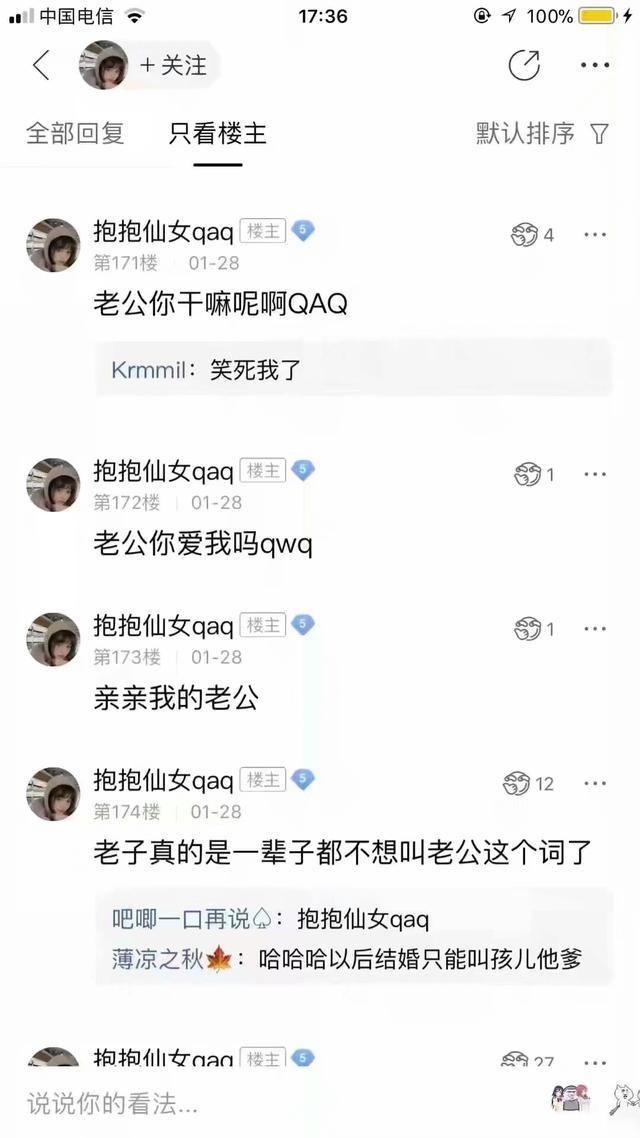Switch to the 全部回复 tab
The image size is (640, 1138).
click(75, 133)
